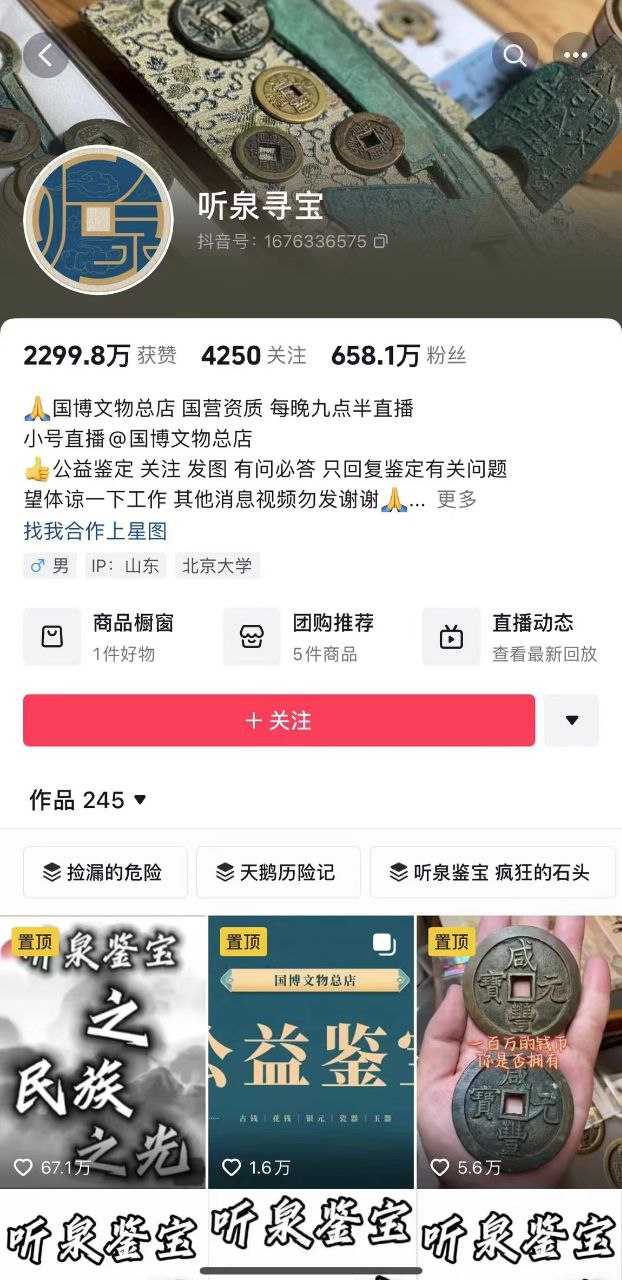This screenshot has width=622, height=1280.
Task: Open the 找我合作上星图 link
Action: point(95,531)
